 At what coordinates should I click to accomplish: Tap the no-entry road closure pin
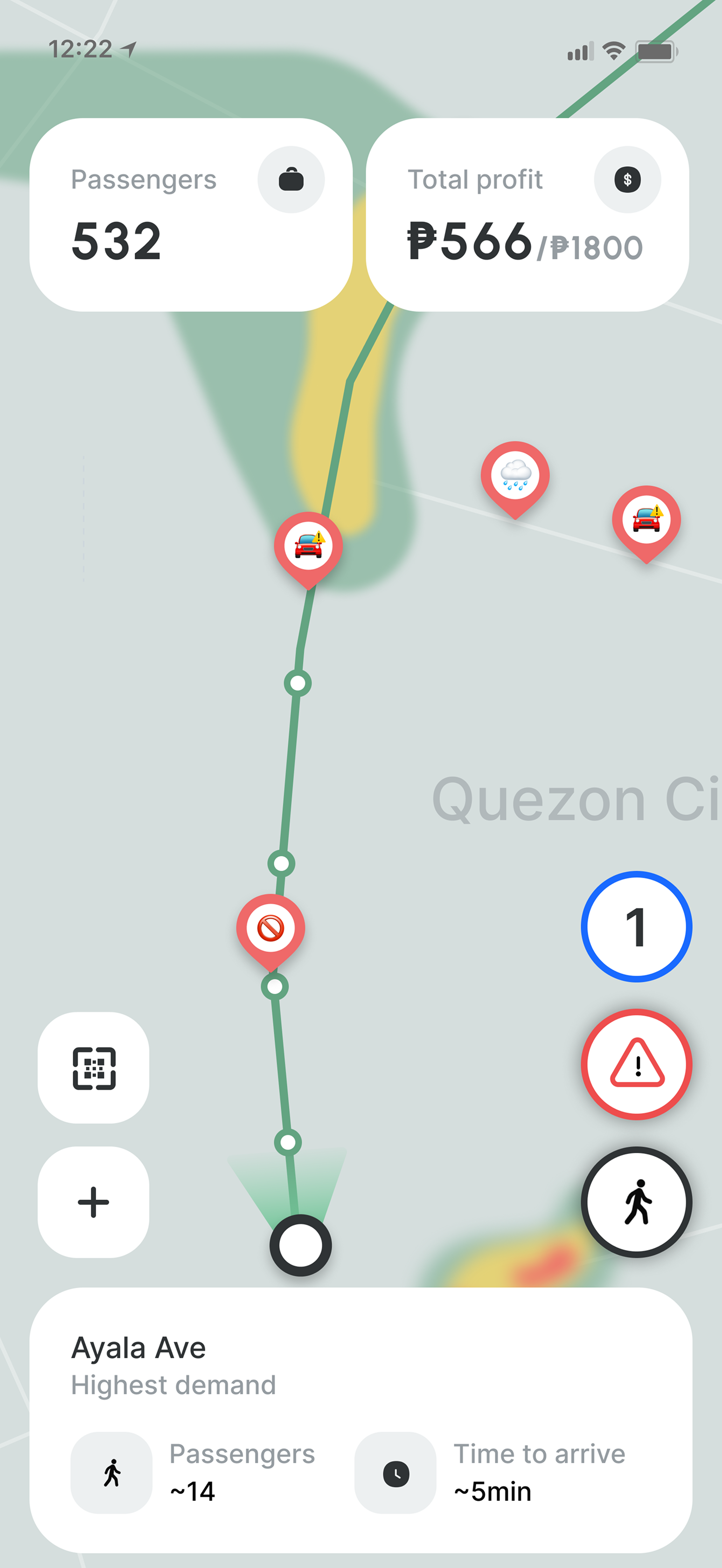tap(271, 932)
